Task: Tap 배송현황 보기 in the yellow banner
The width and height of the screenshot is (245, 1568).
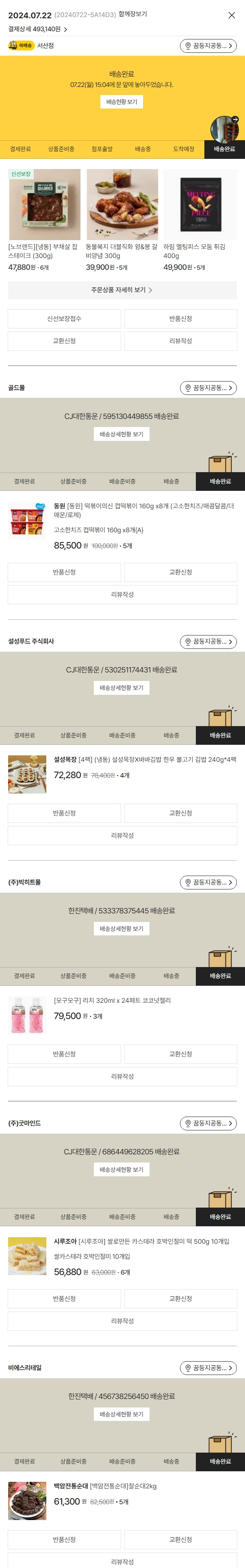Action: pos(121,102)
